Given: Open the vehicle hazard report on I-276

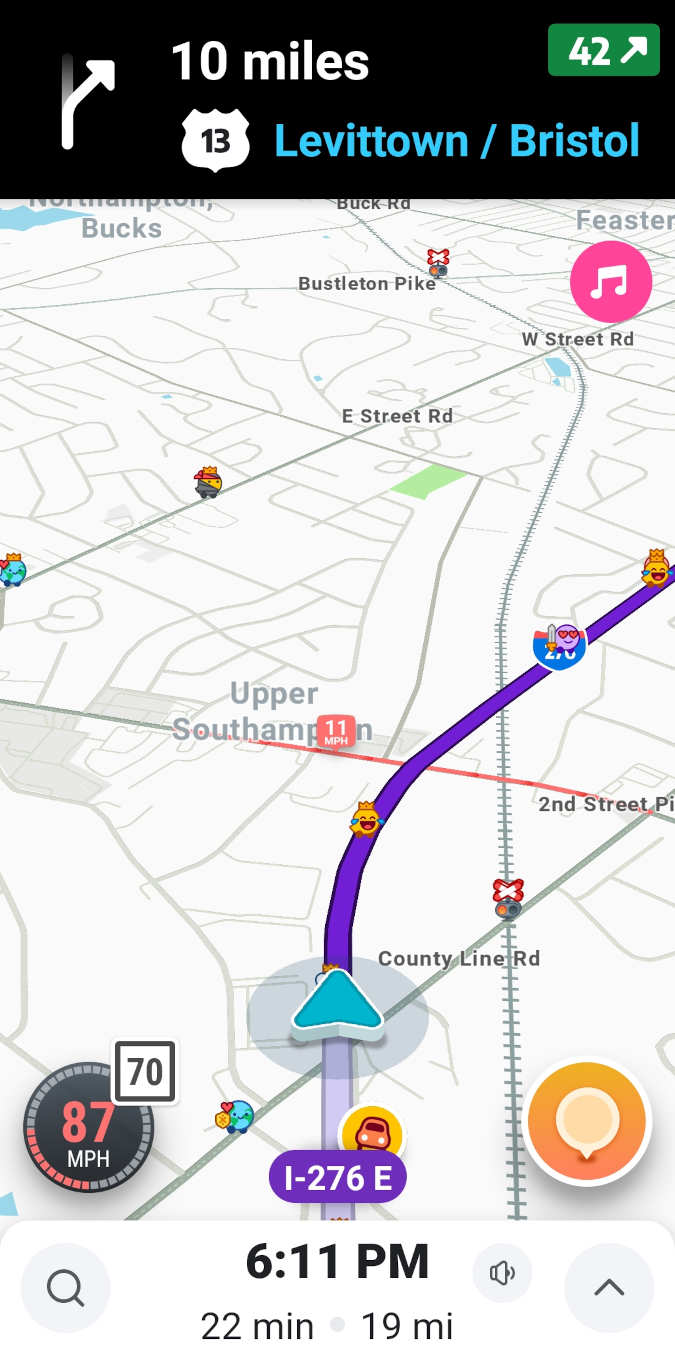Looking at the screenshot, I should coord(372,1134).
